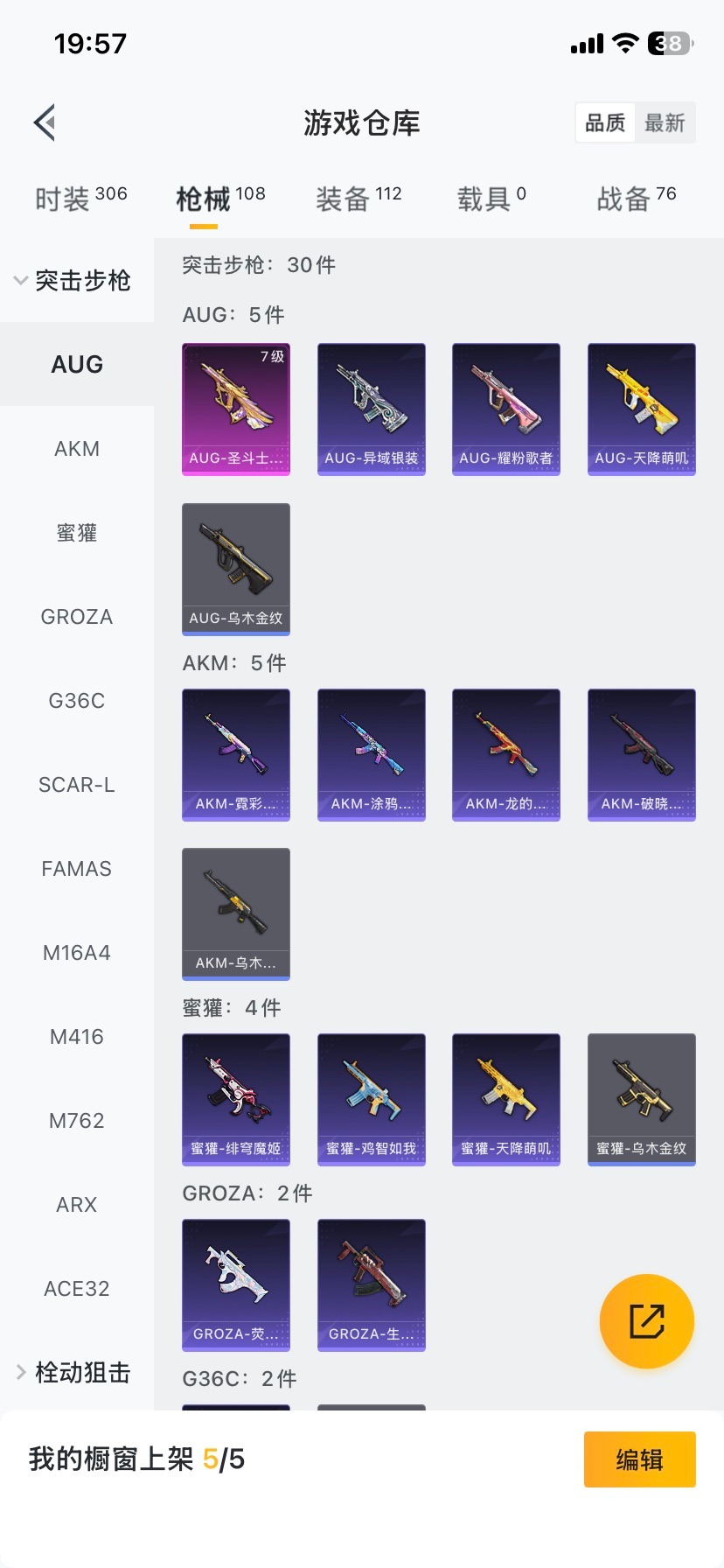The image size is (724, 1568).
Task: Select SCAR-L in the side list
Action: [x=77, y=785]
